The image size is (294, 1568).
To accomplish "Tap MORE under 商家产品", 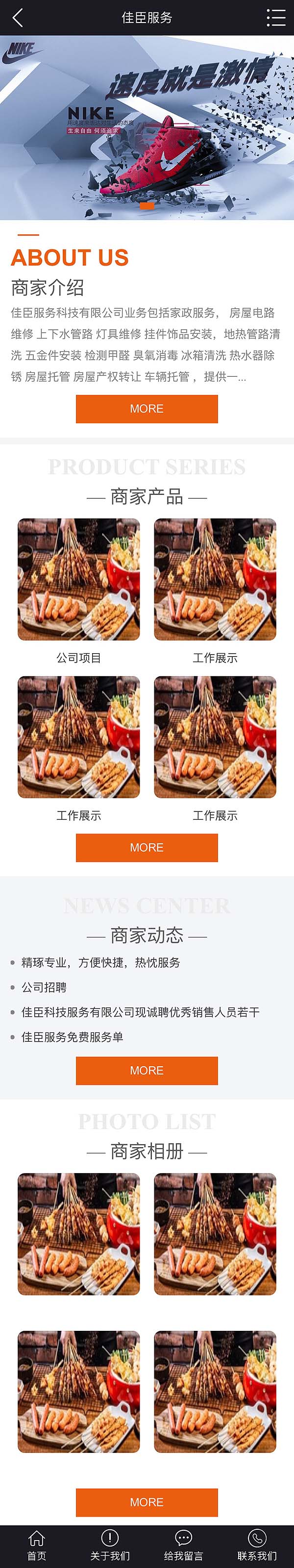I will tap(147, 847).
